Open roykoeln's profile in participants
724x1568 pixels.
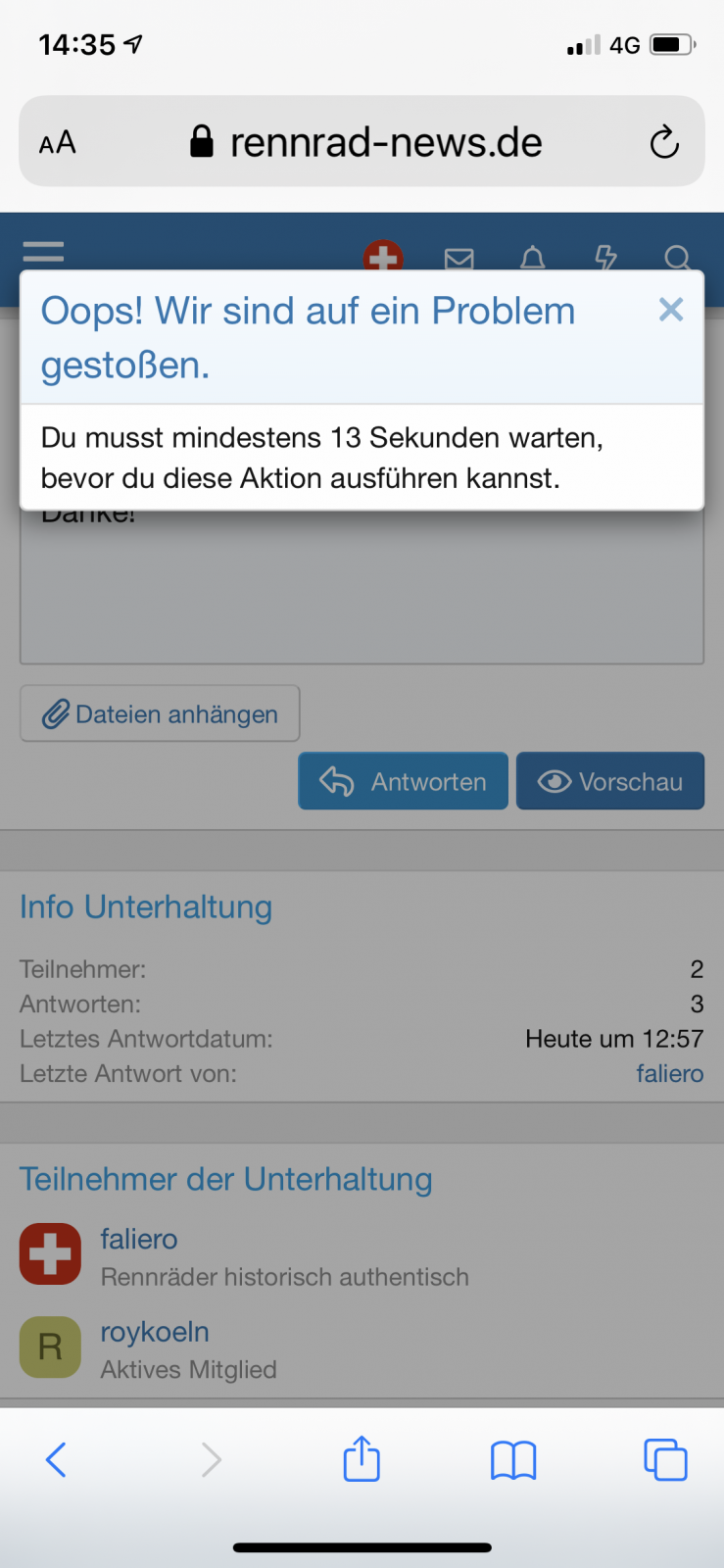coord(154,1332)
